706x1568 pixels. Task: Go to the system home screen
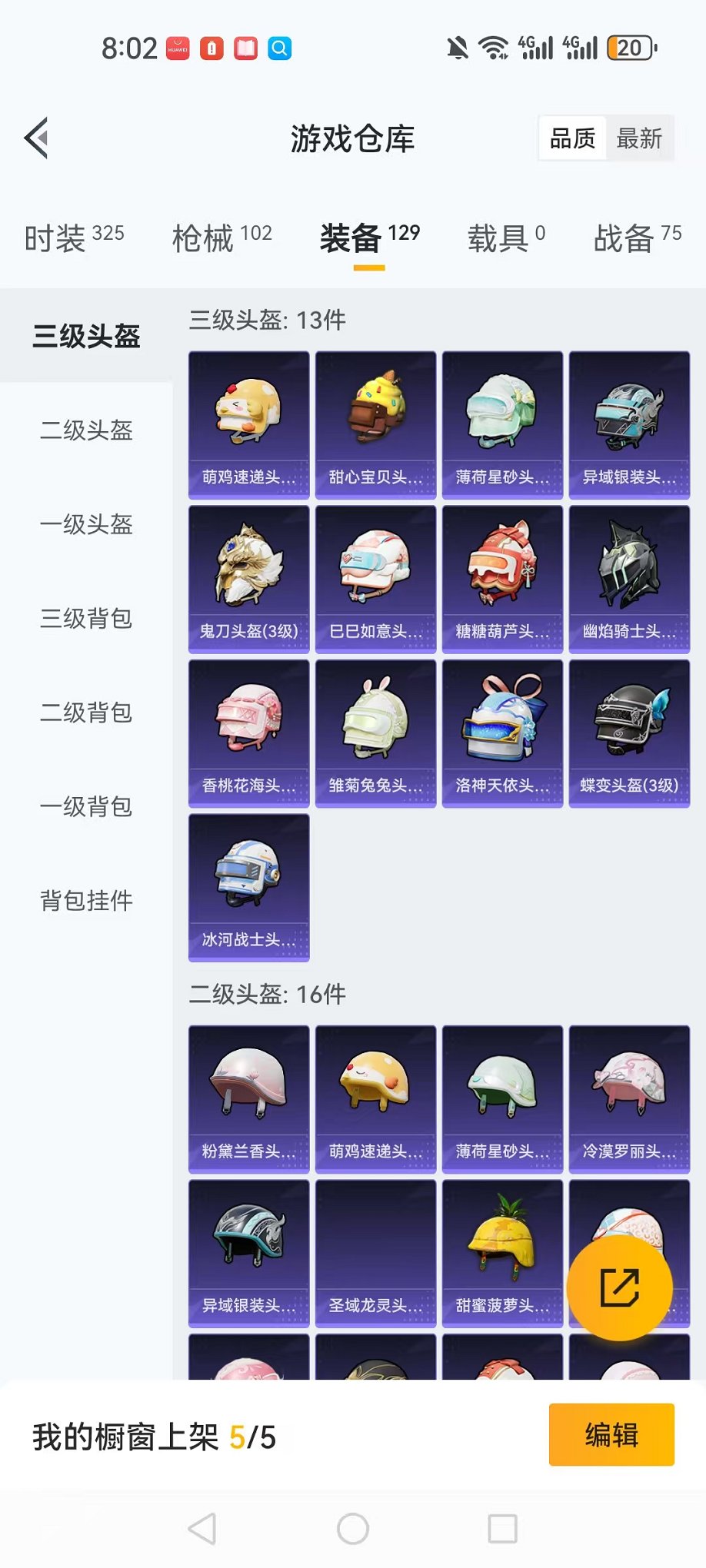353,1529
